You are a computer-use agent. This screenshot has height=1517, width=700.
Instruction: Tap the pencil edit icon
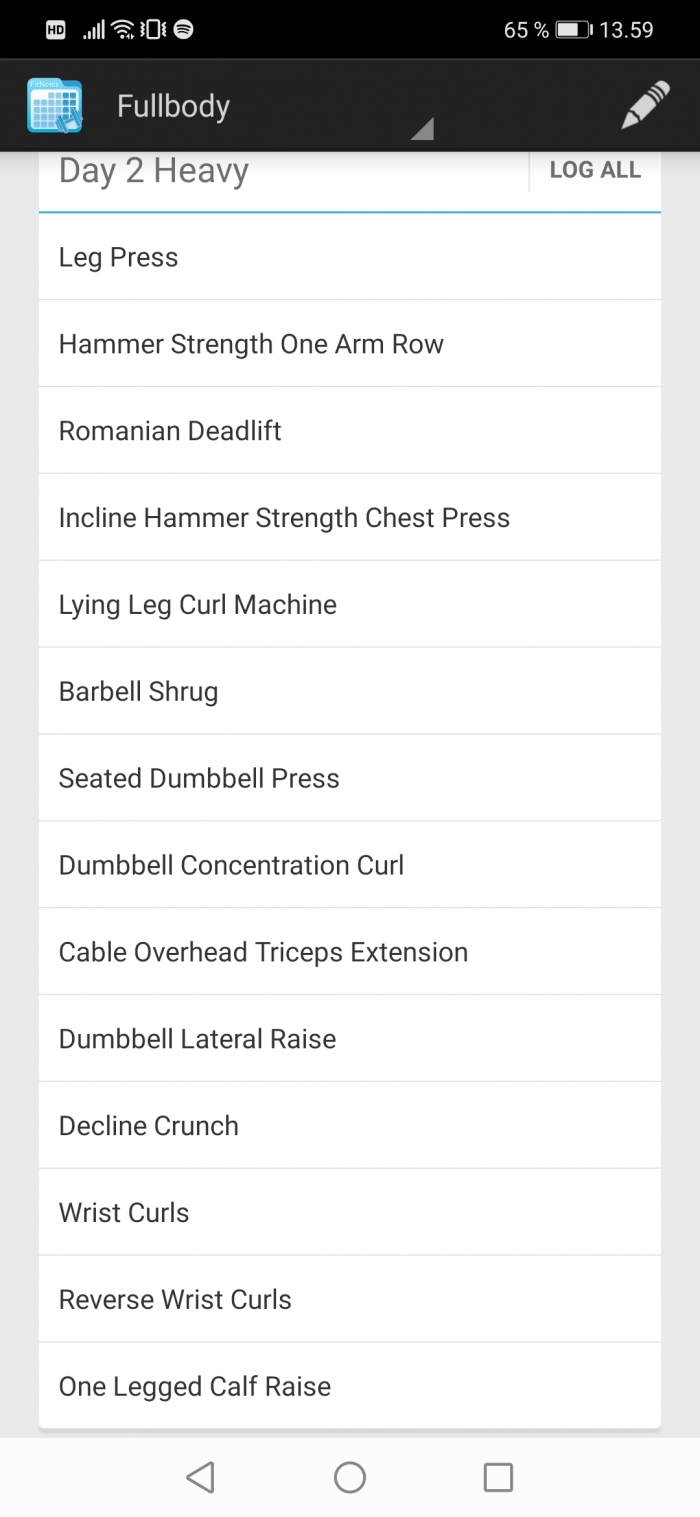tap(645, 106)
